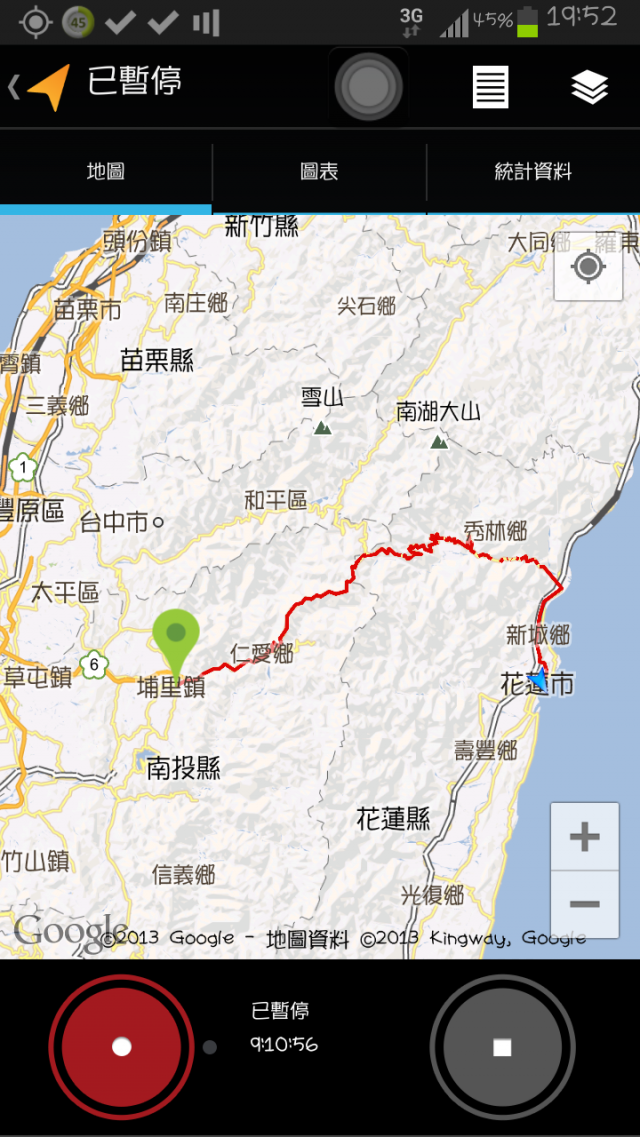Switch to the 地圖 tab
The image size is (640, 1138).
[106, 172]
